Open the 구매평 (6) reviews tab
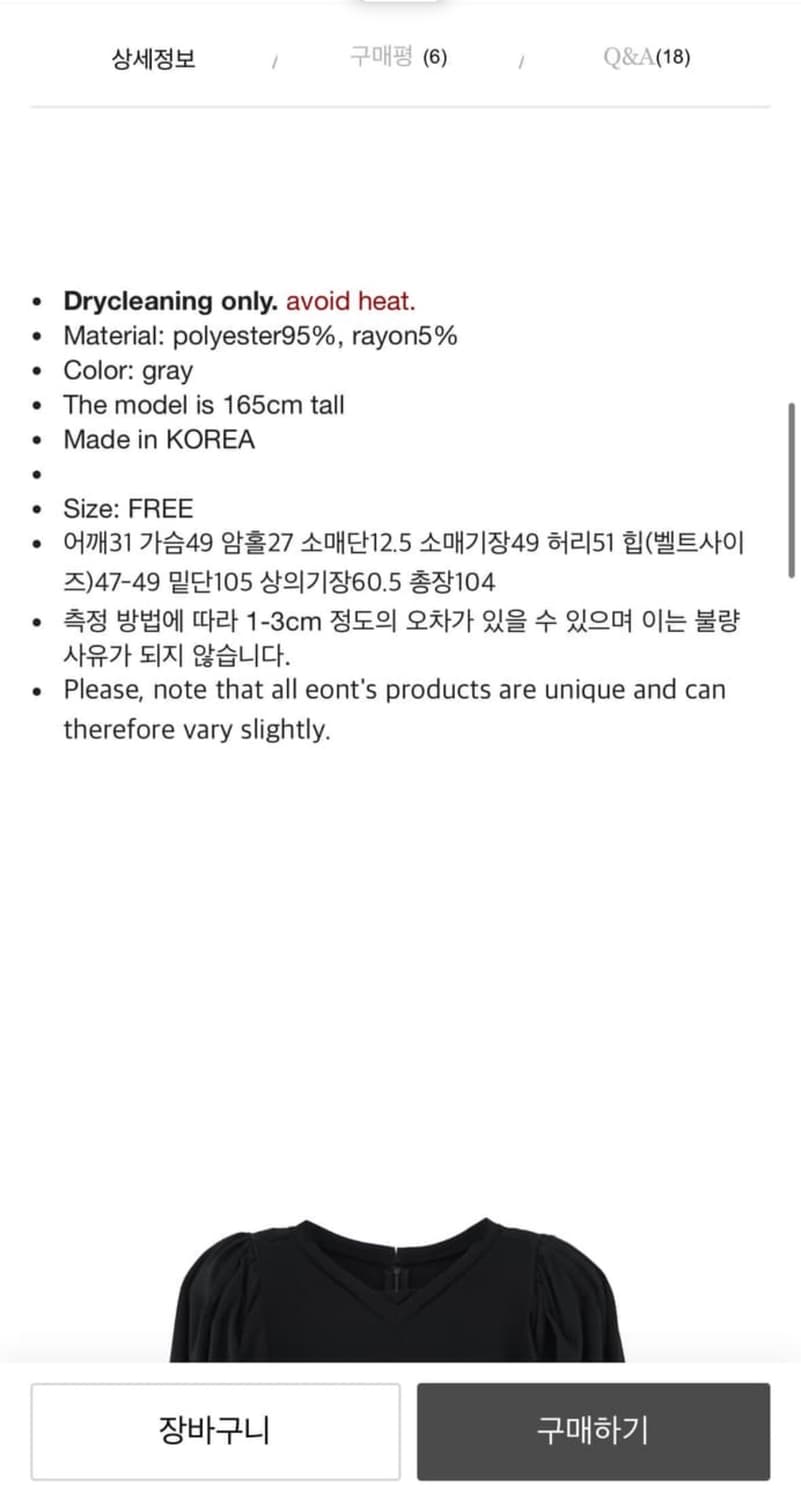The image size is (801, 1500). tap(399, 57)
